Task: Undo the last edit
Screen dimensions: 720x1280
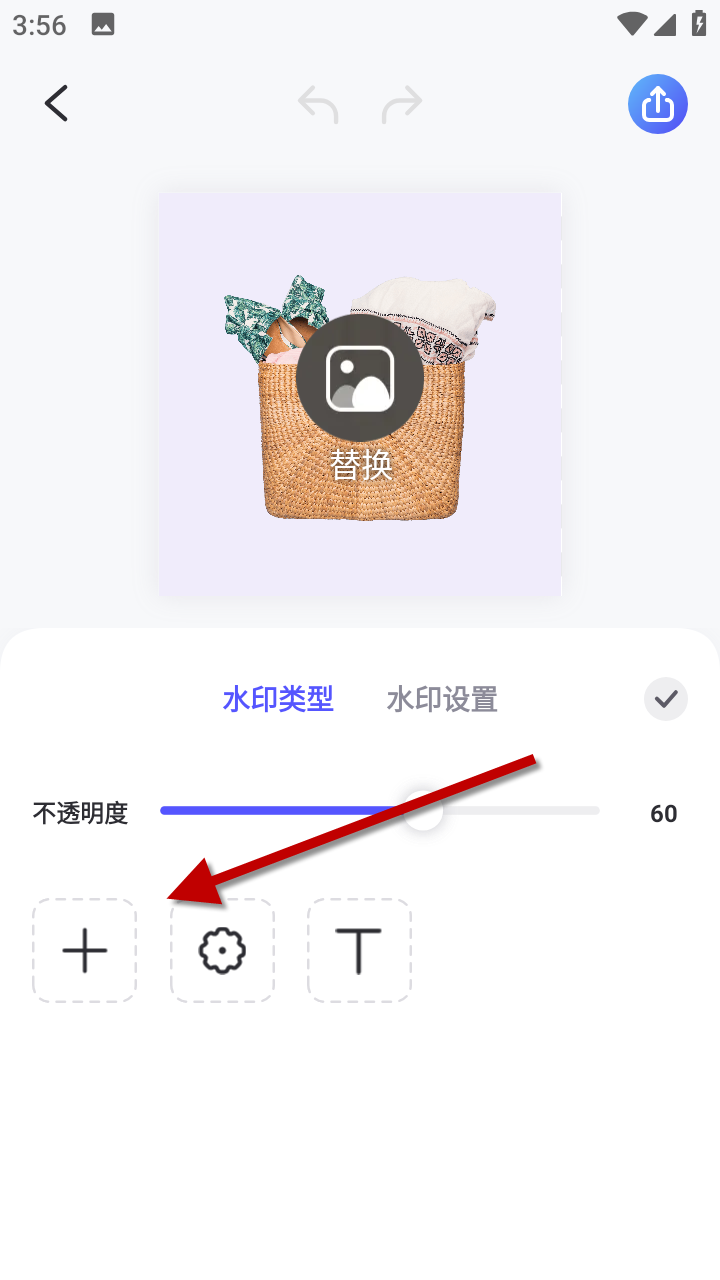Action: 318,104
